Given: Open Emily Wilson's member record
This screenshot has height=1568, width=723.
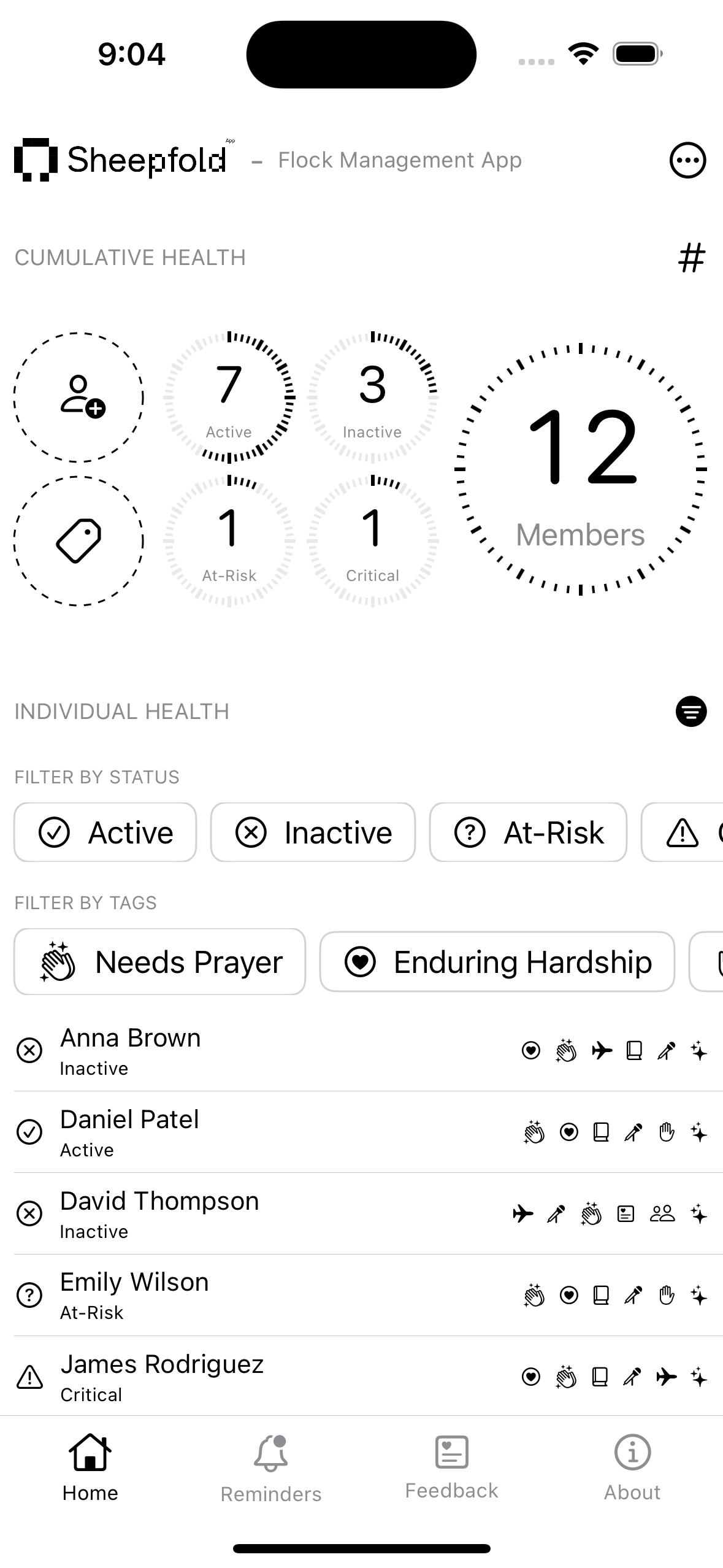Looking at the screenshot, I should pyautogui.click(x=368, y=1296).
